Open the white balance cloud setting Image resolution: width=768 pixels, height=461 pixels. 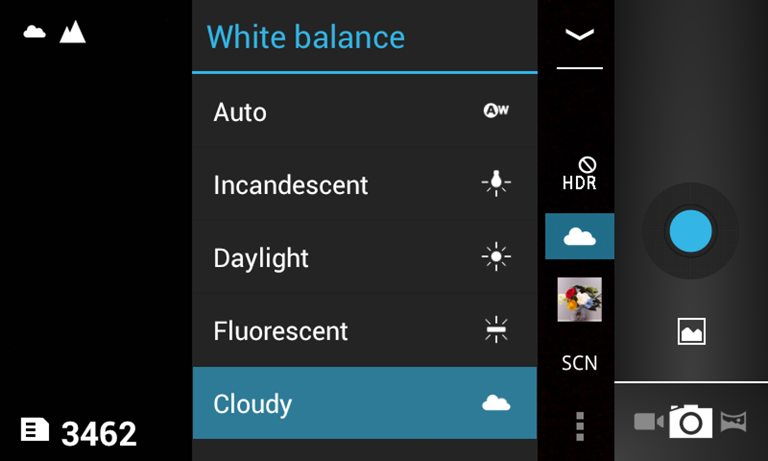(580, 237)
